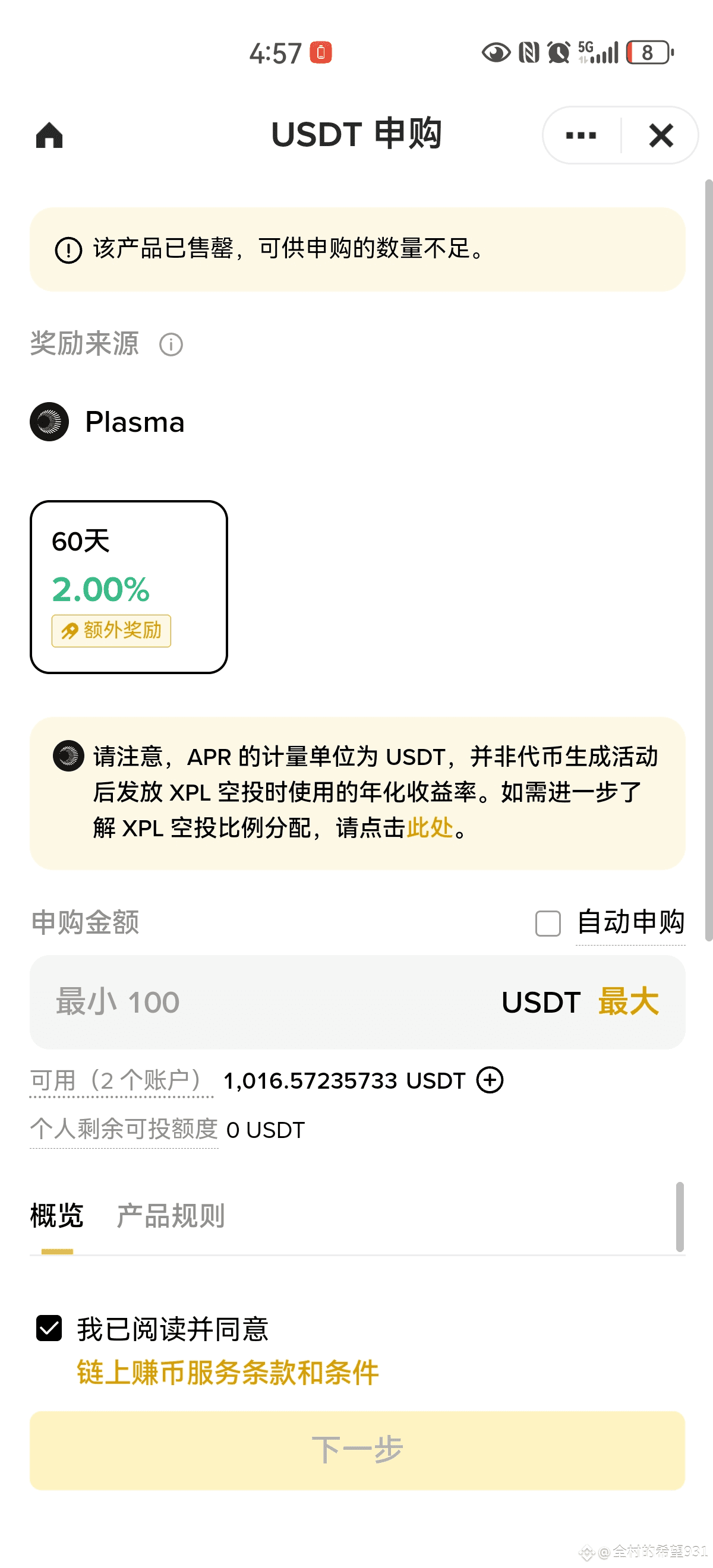713x1568 pixels.
Task: Focus the 最小 100 amount field
Action: pyautogui.click(x=268, y=1002)
